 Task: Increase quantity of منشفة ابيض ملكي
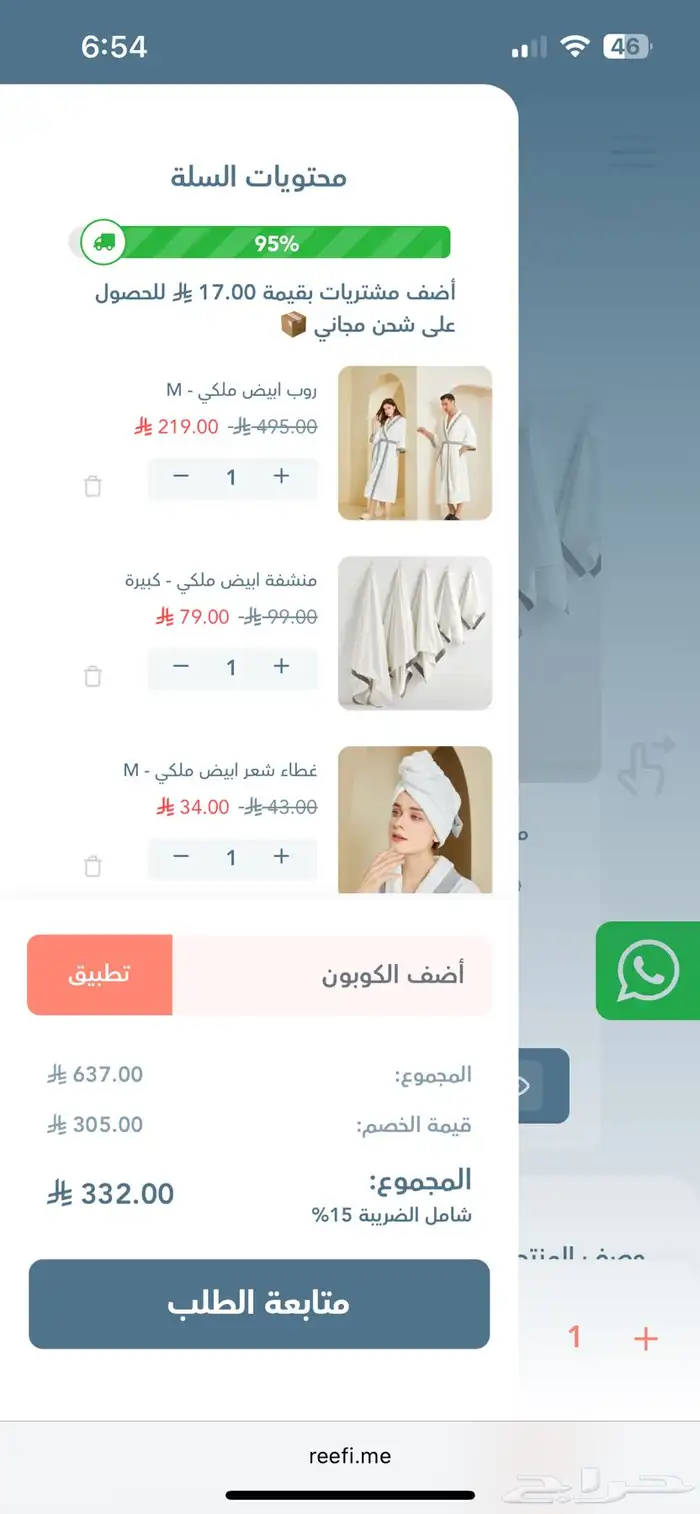click(x=281, y=667)
